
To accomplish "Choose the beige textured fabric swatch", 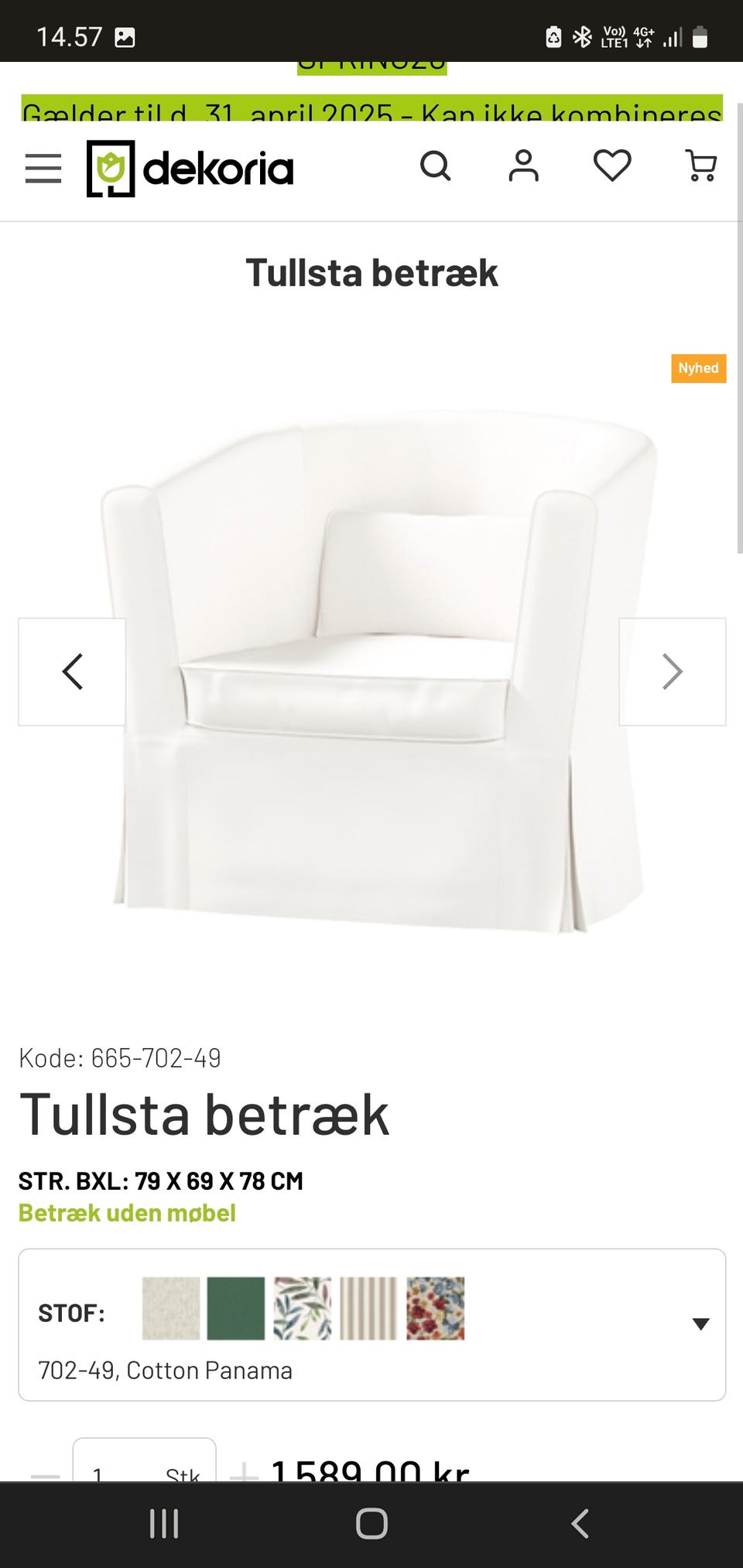I will [171, 1308].
